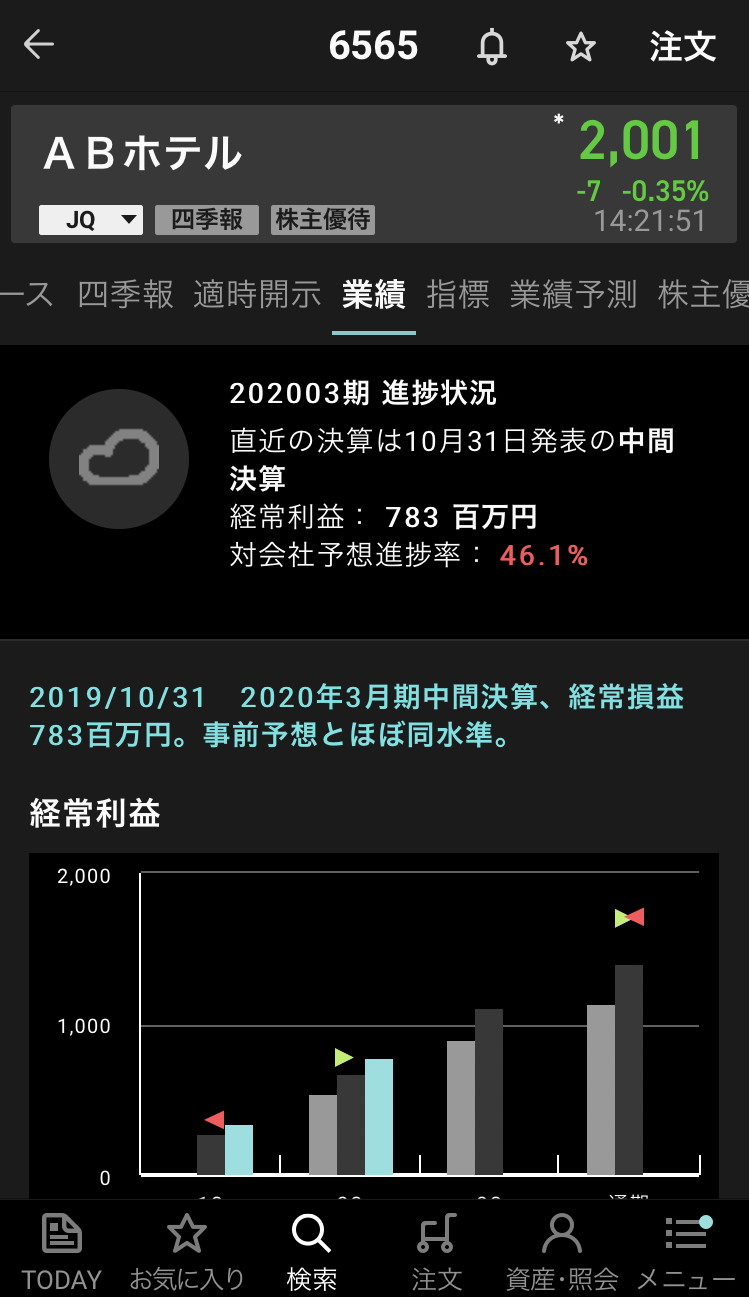Go back using the arrow icon
The width and height of the screenshot is (749, 1297).
pyautogui.click(x=39, y=45)
